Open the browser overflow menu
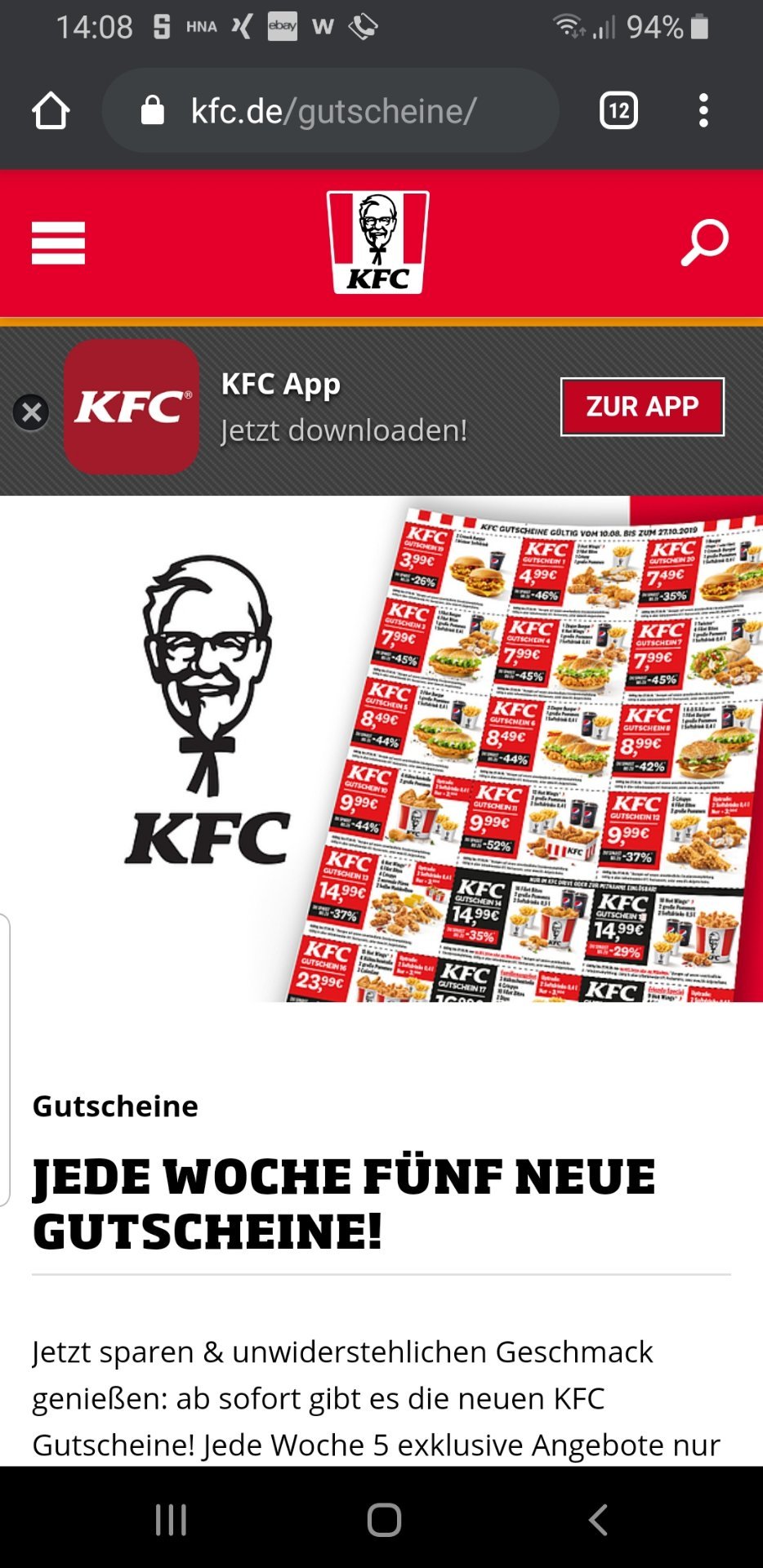 point(703,110)
